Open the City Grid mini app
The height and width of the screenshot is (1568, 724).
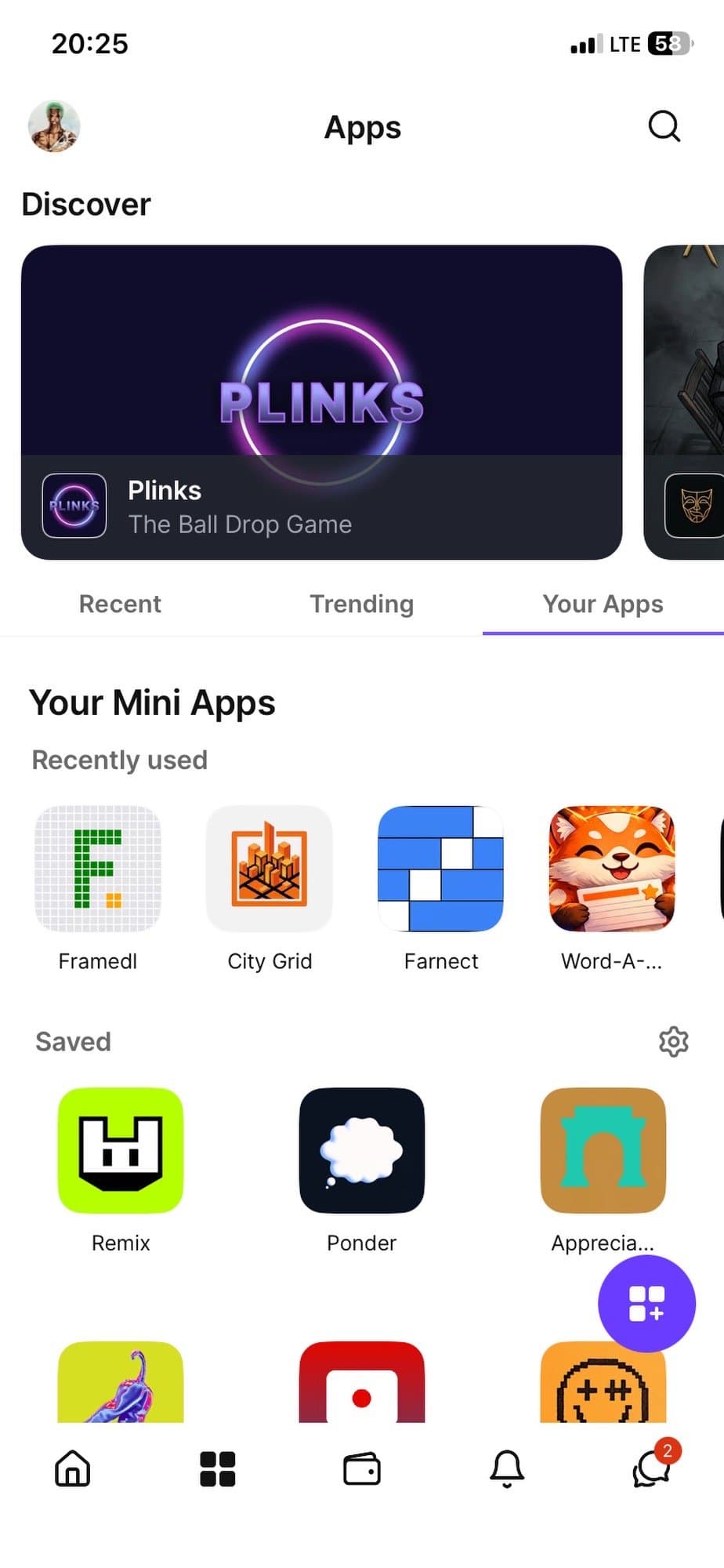(270, 869)
